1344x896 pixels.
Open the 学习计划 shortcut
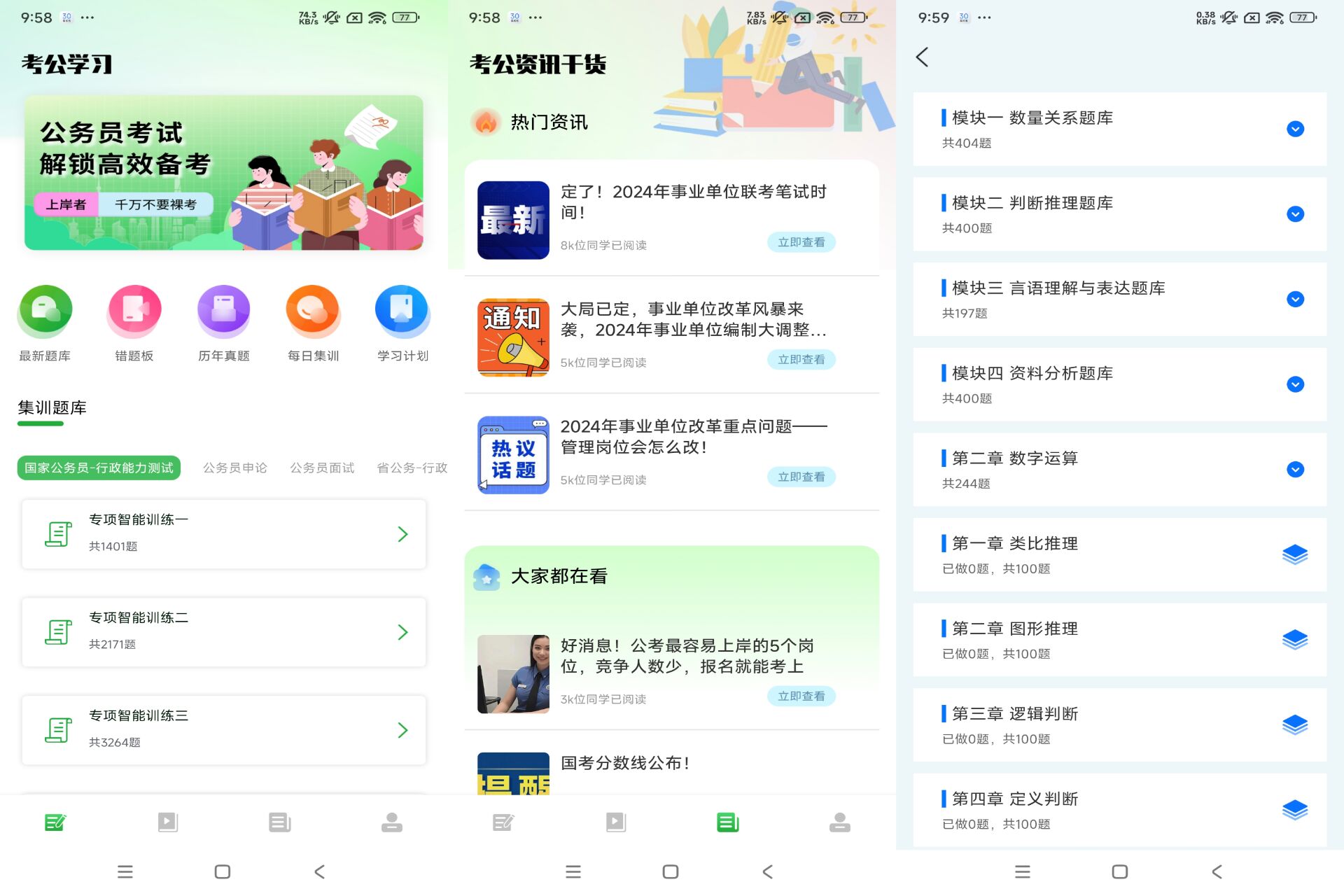pyautogui.click(x=402, y=310)
